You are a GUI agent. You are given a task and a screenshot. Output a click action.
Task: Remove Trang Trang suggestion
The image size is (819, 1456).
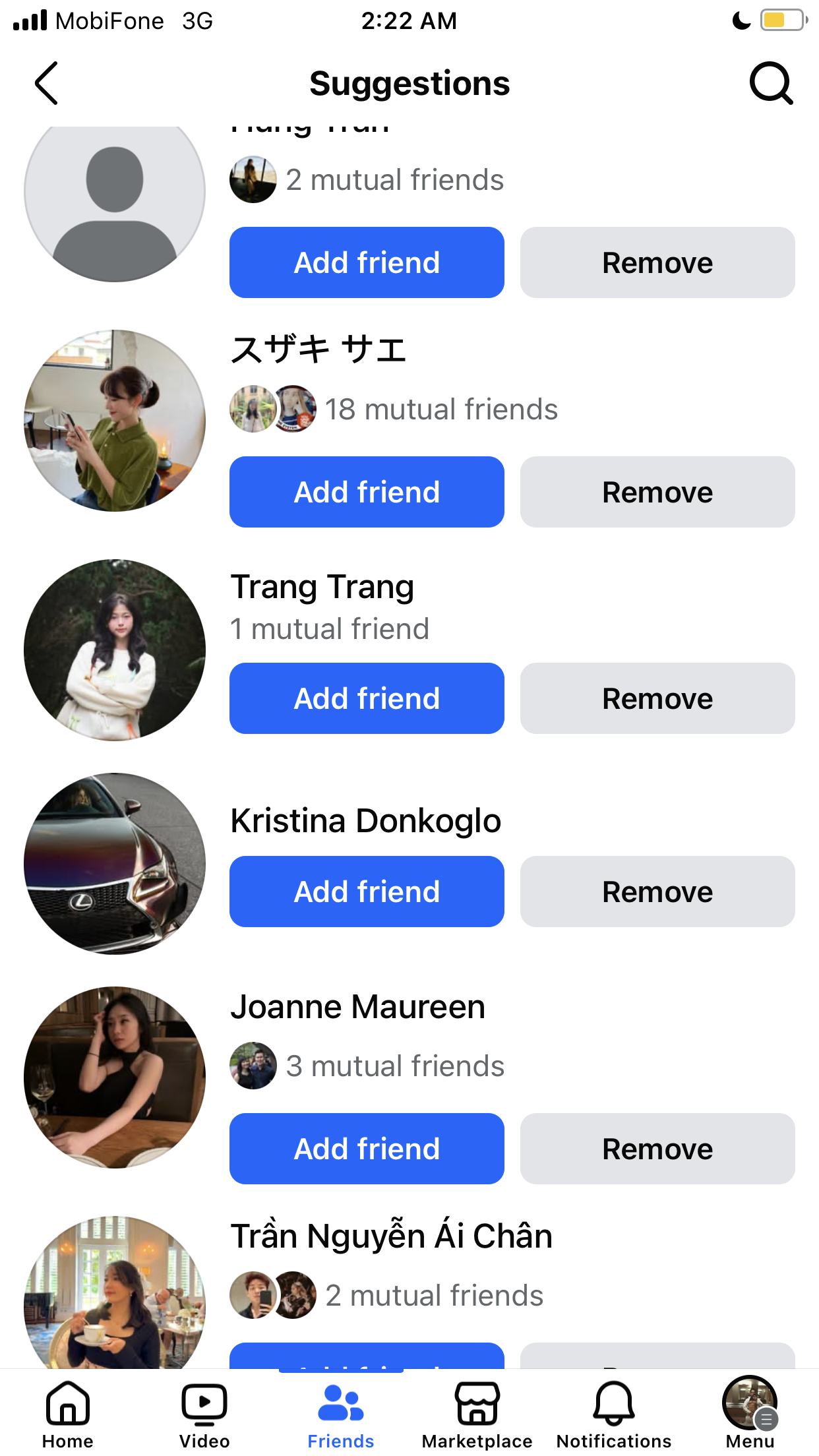pos(657,698)
